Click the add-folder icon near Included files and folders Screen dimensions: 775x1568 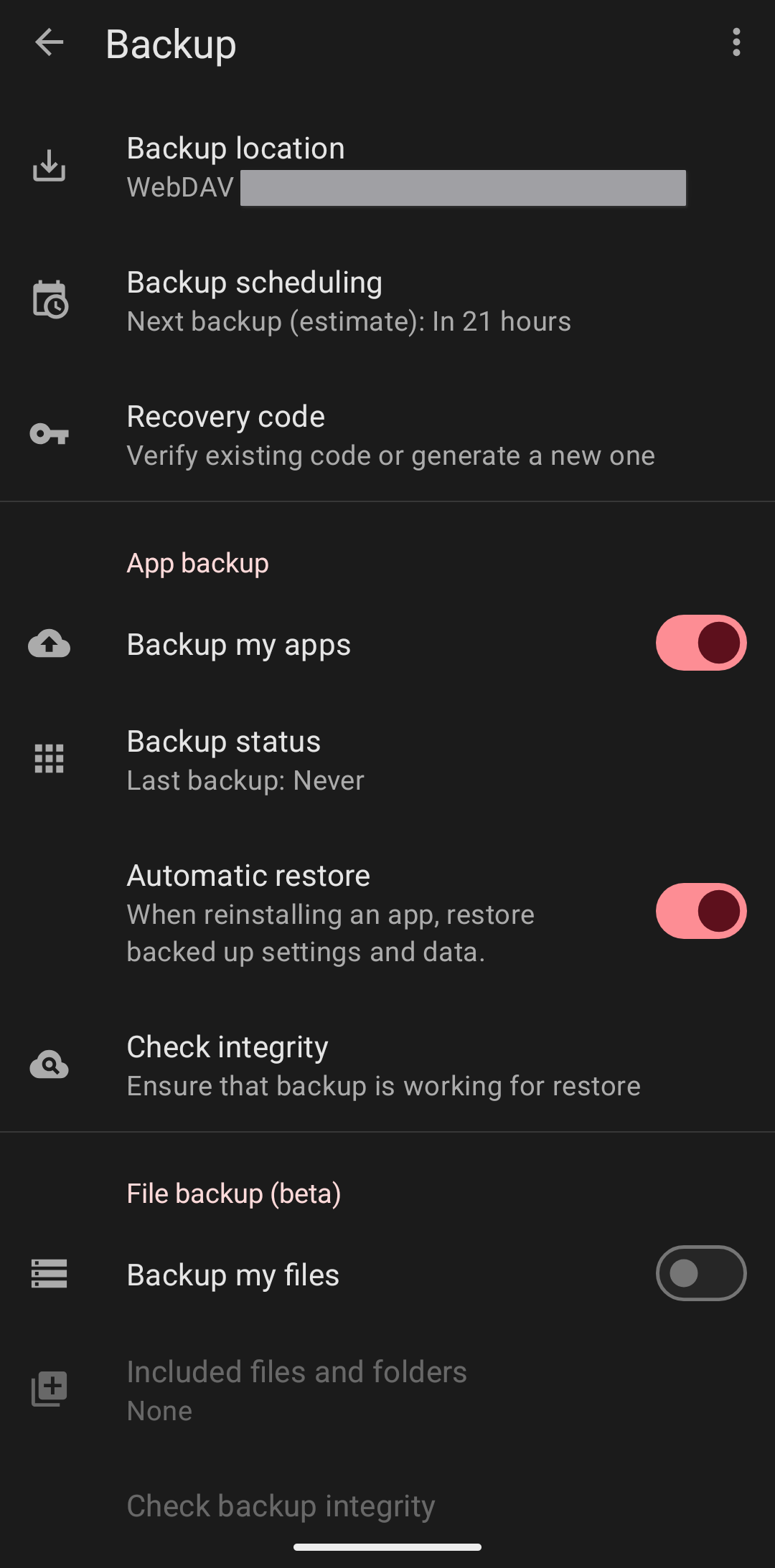47,1389
